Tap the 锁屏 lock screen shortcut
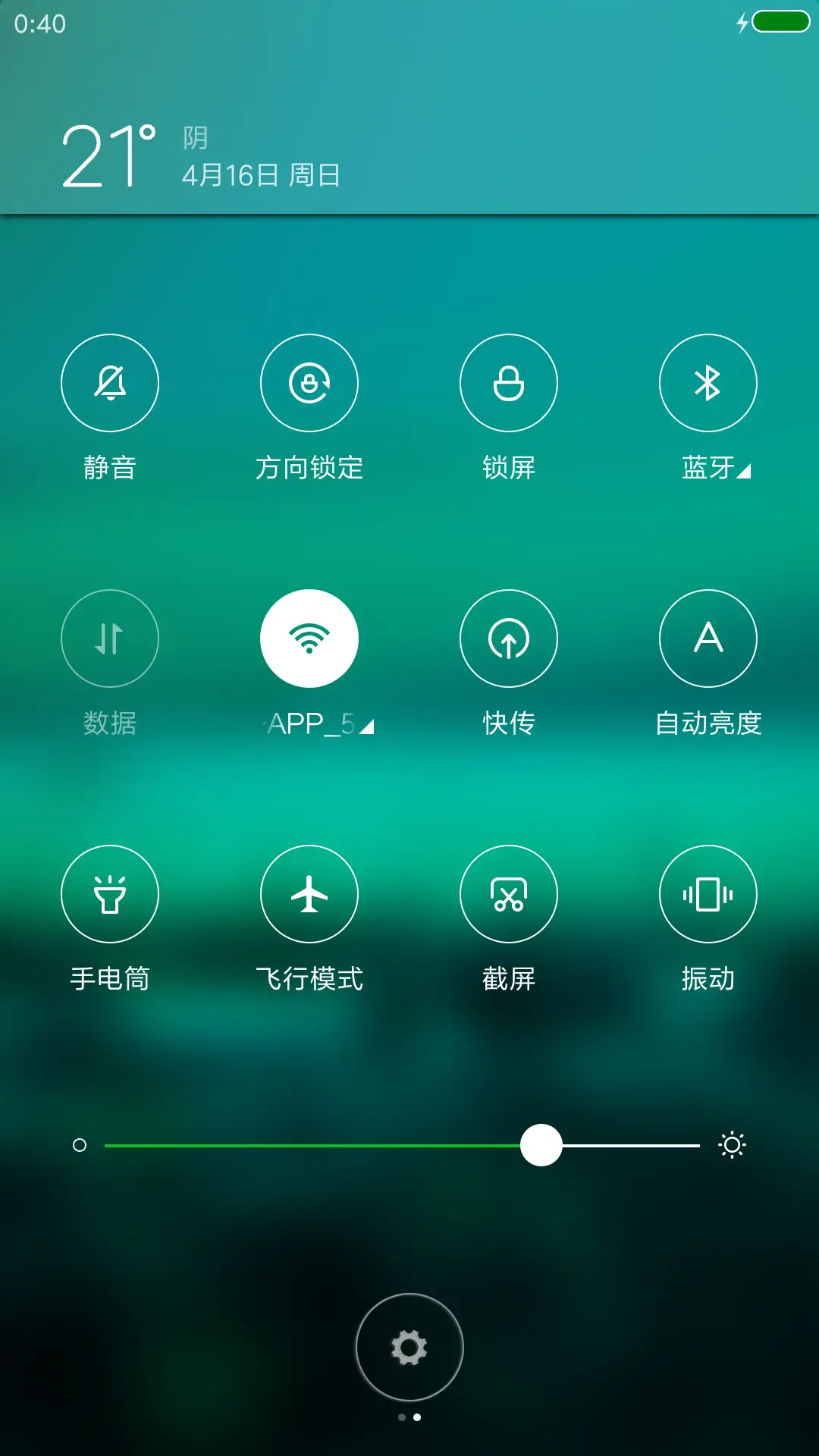Image resolution: width=819 pixels, height=1456 pixels. click(x=509, y=383)
